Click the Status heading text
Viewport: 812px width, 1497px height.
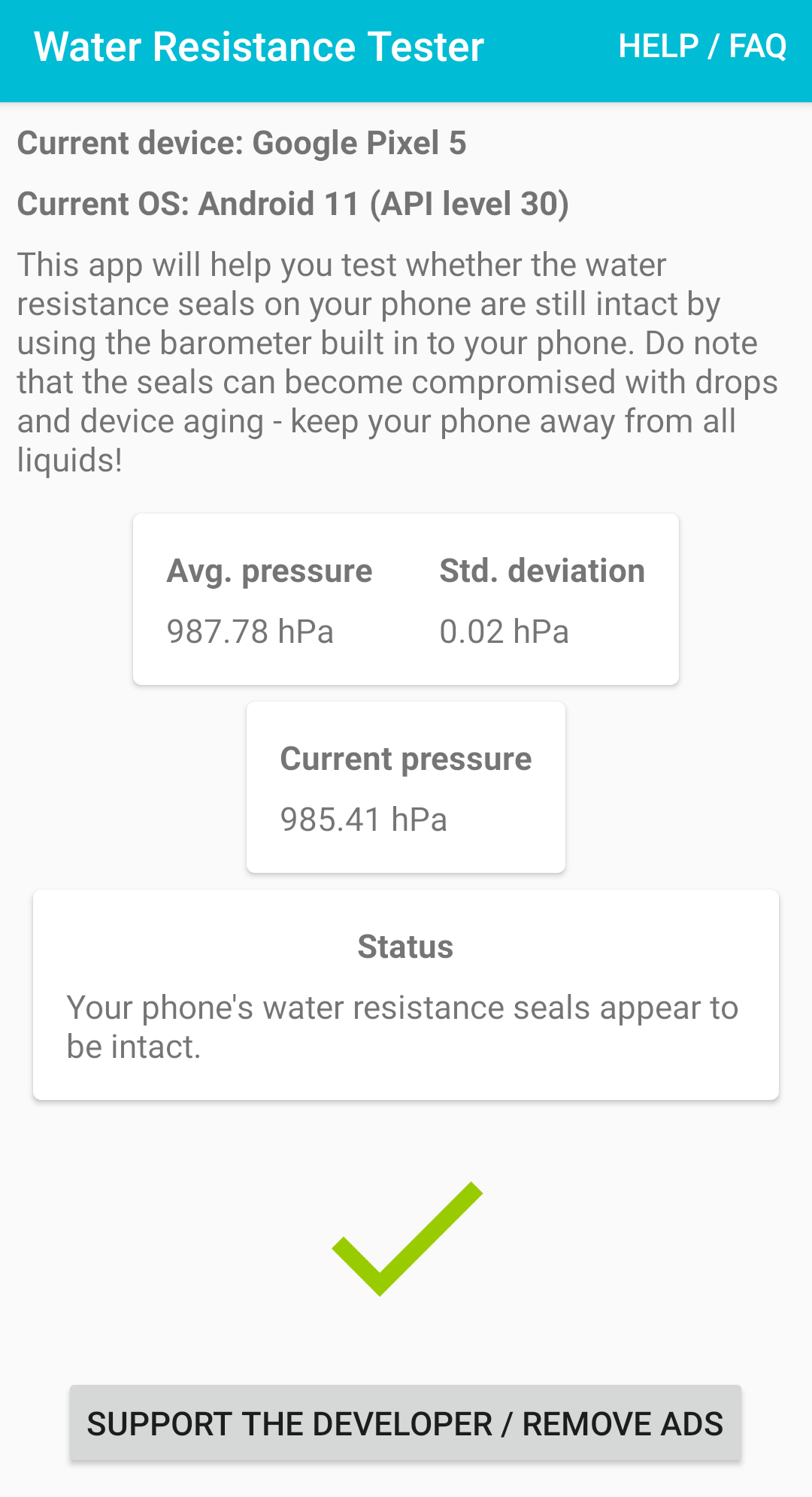406,947
